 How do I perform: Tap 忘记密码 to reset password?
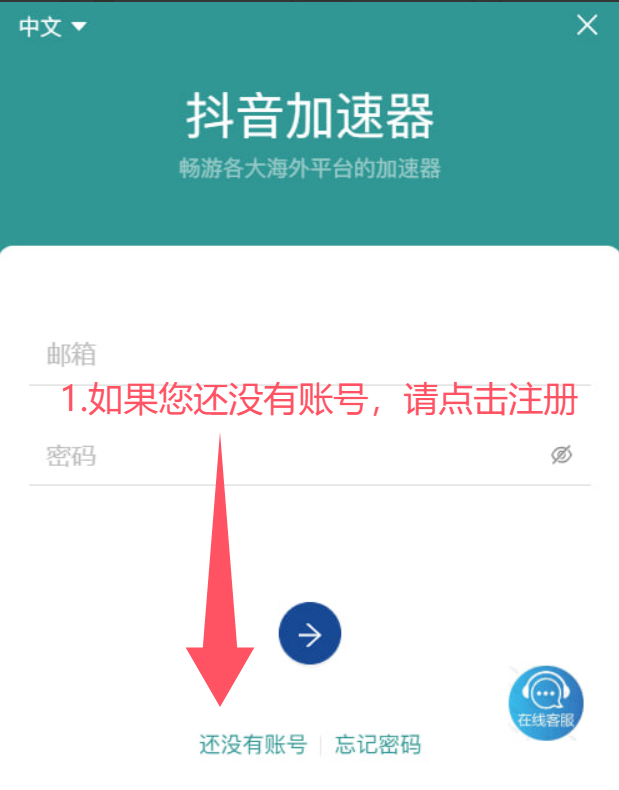pyautogui.click(x=378, y=745)
